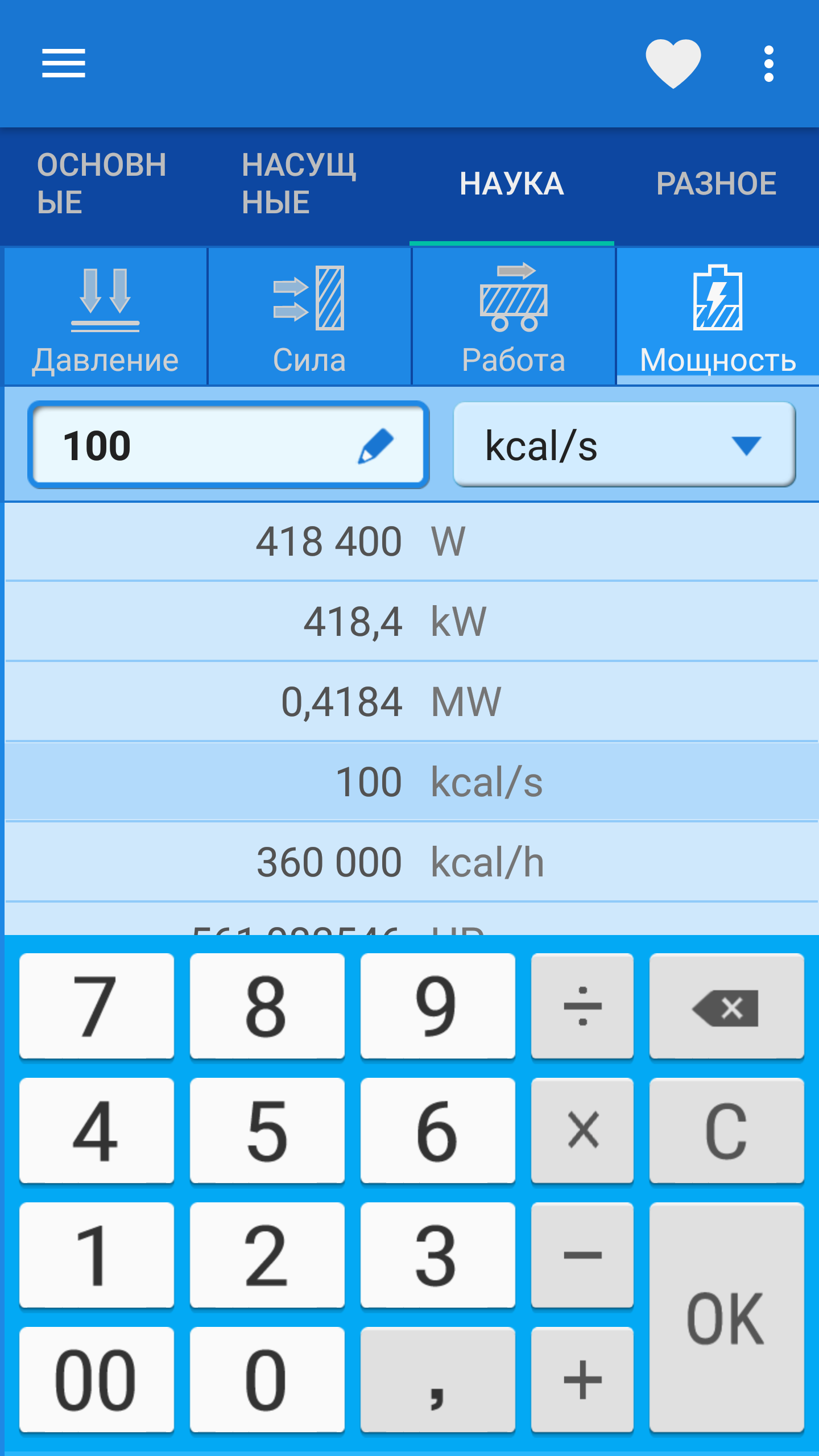The image size is (819, 1456).
Task: Open the three-dot overflow menu
Action: click(x=768, y=63)
